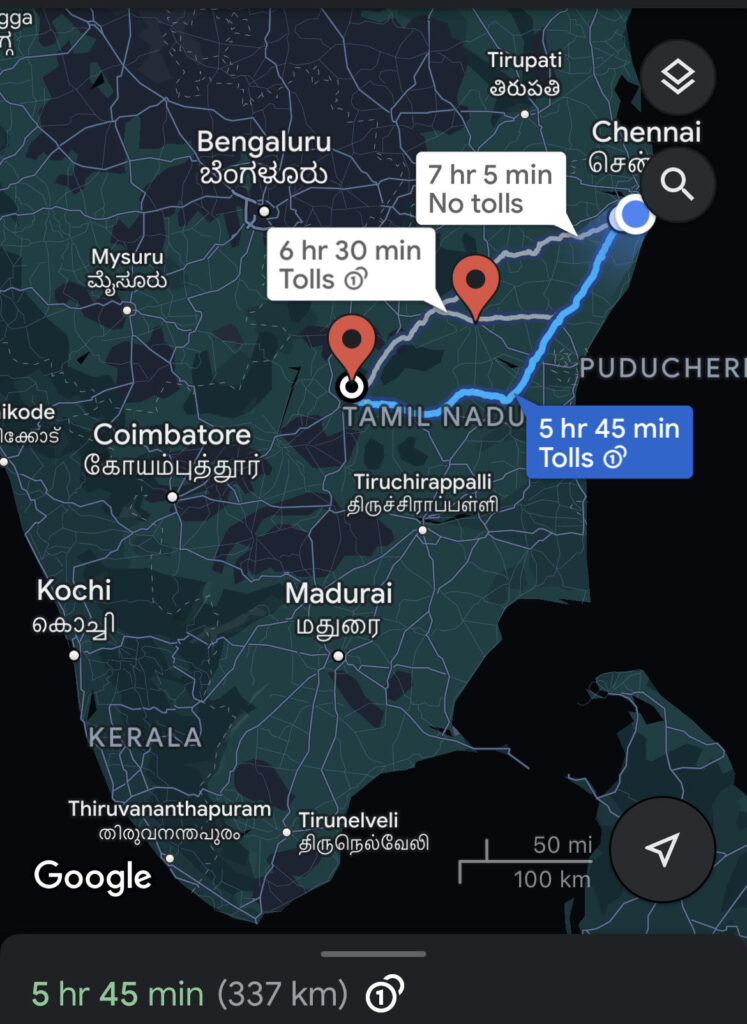Screen dimensions: 747x1024
Task: Open the map layers button
Action: pos(678,77)
